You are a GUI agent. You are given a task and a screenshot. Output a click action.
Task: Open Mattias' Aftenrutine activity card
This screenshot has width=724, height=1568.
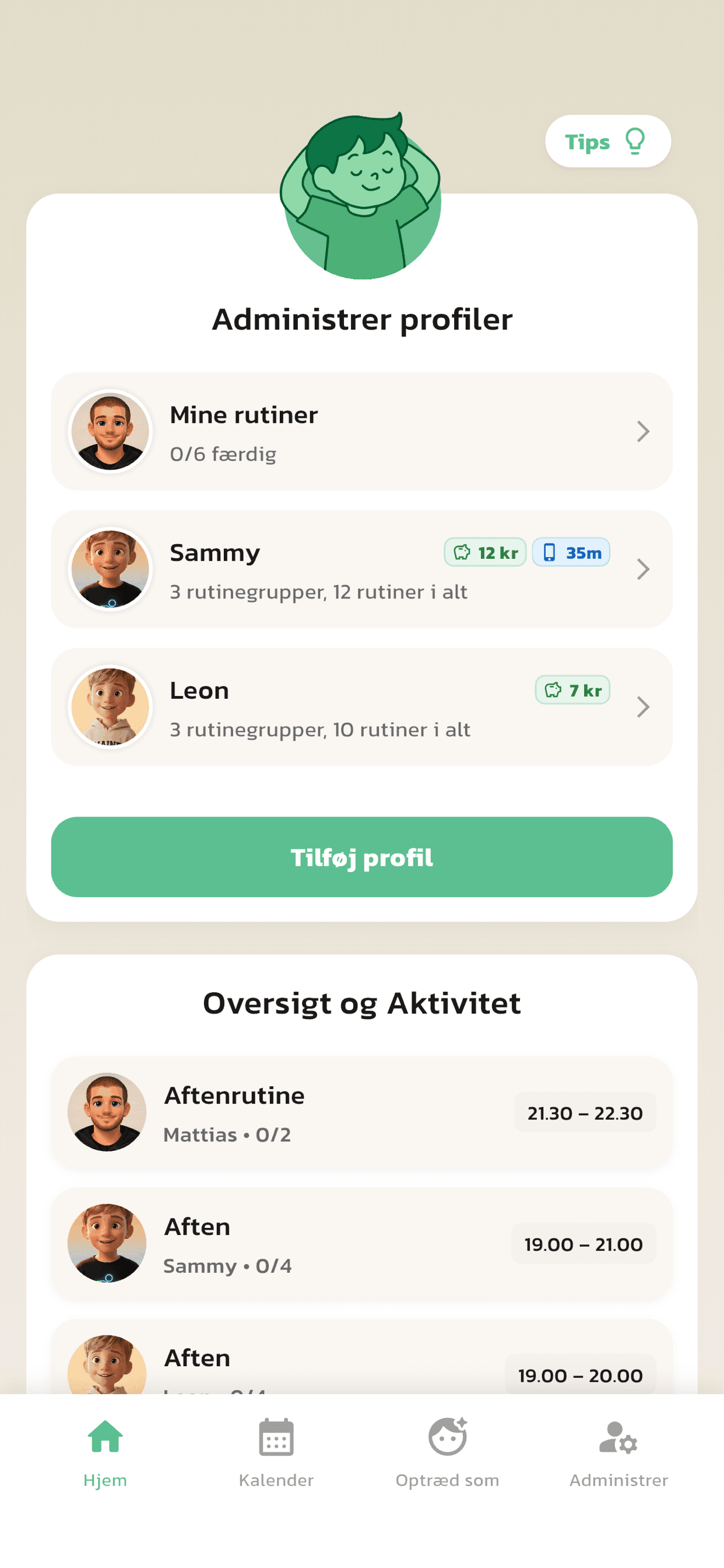(x=361, y=1112)
